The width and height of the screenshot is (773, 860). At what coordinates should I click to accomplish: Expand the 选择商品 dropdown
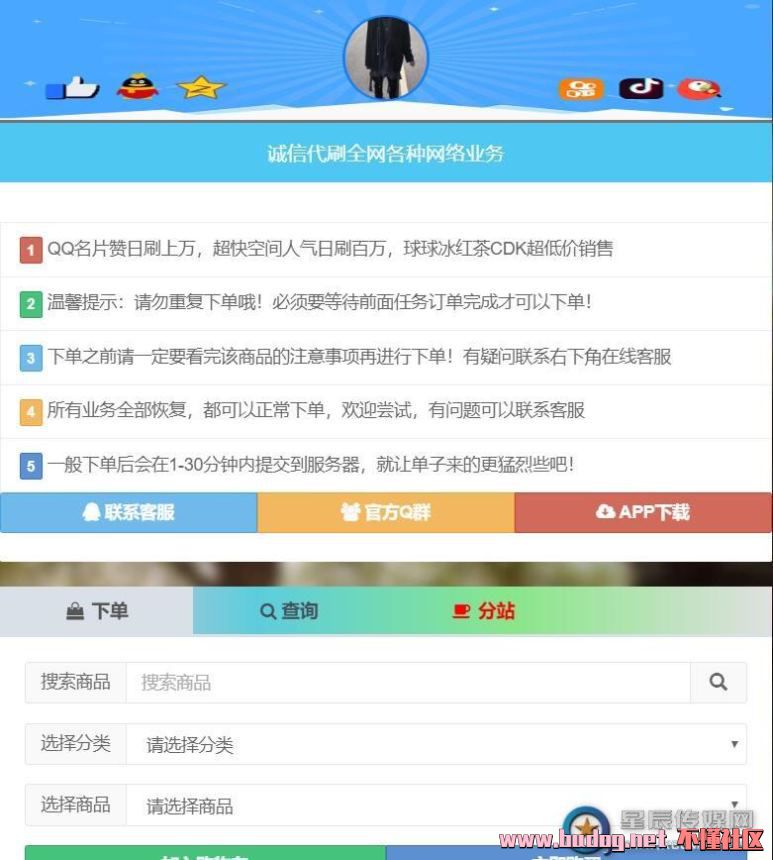pos(436,805)
